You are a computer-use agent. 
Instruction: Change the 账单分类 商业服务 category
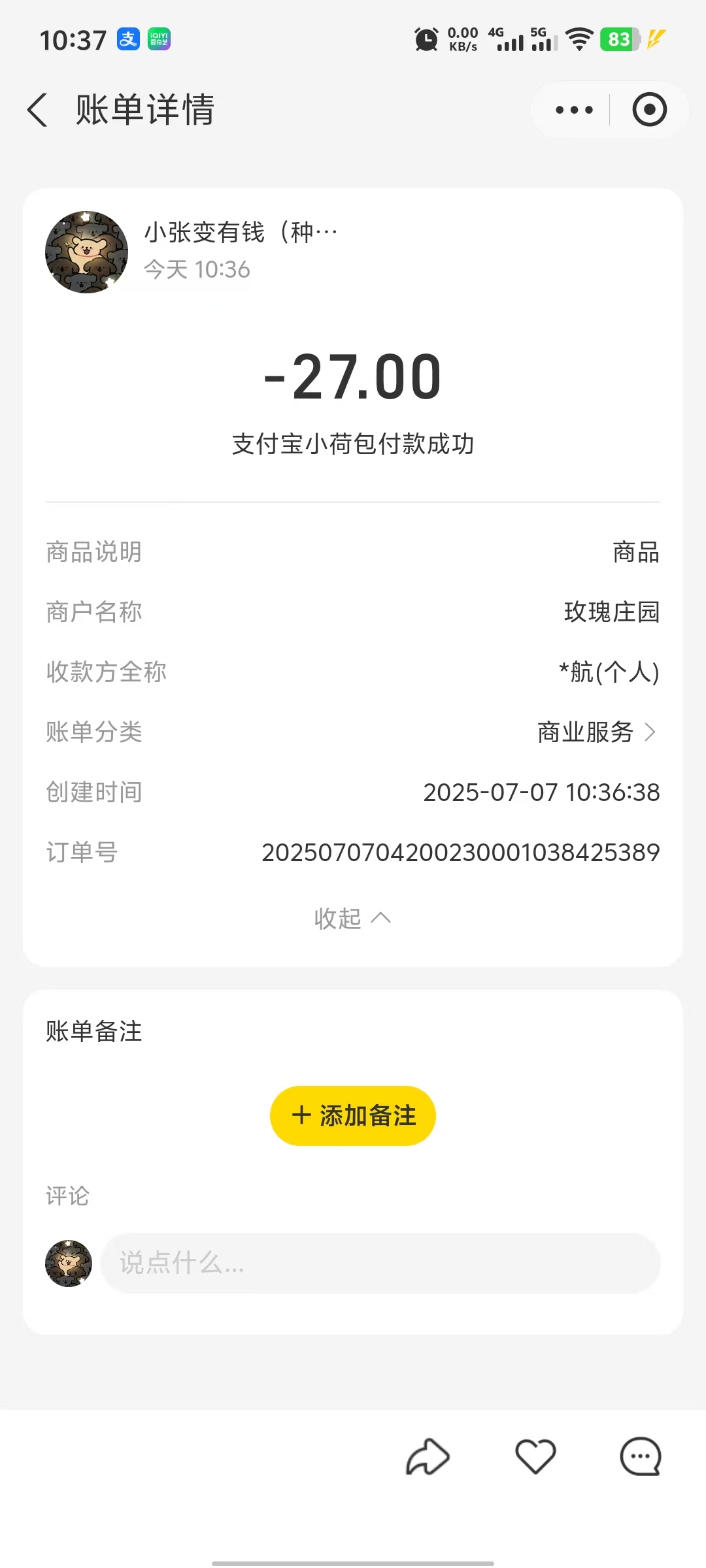596,732
